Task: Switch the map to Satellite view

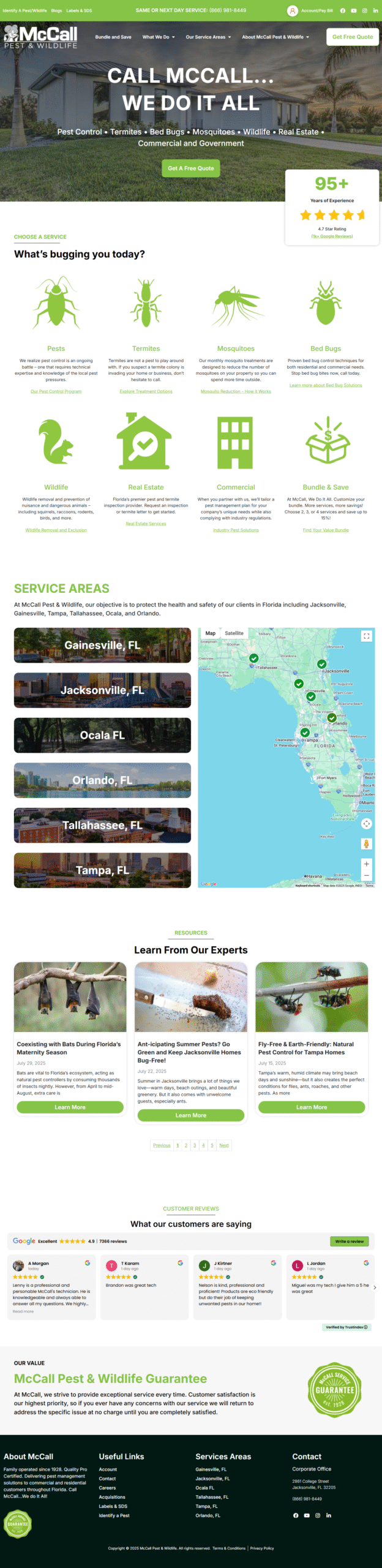Action: (234, 633)
